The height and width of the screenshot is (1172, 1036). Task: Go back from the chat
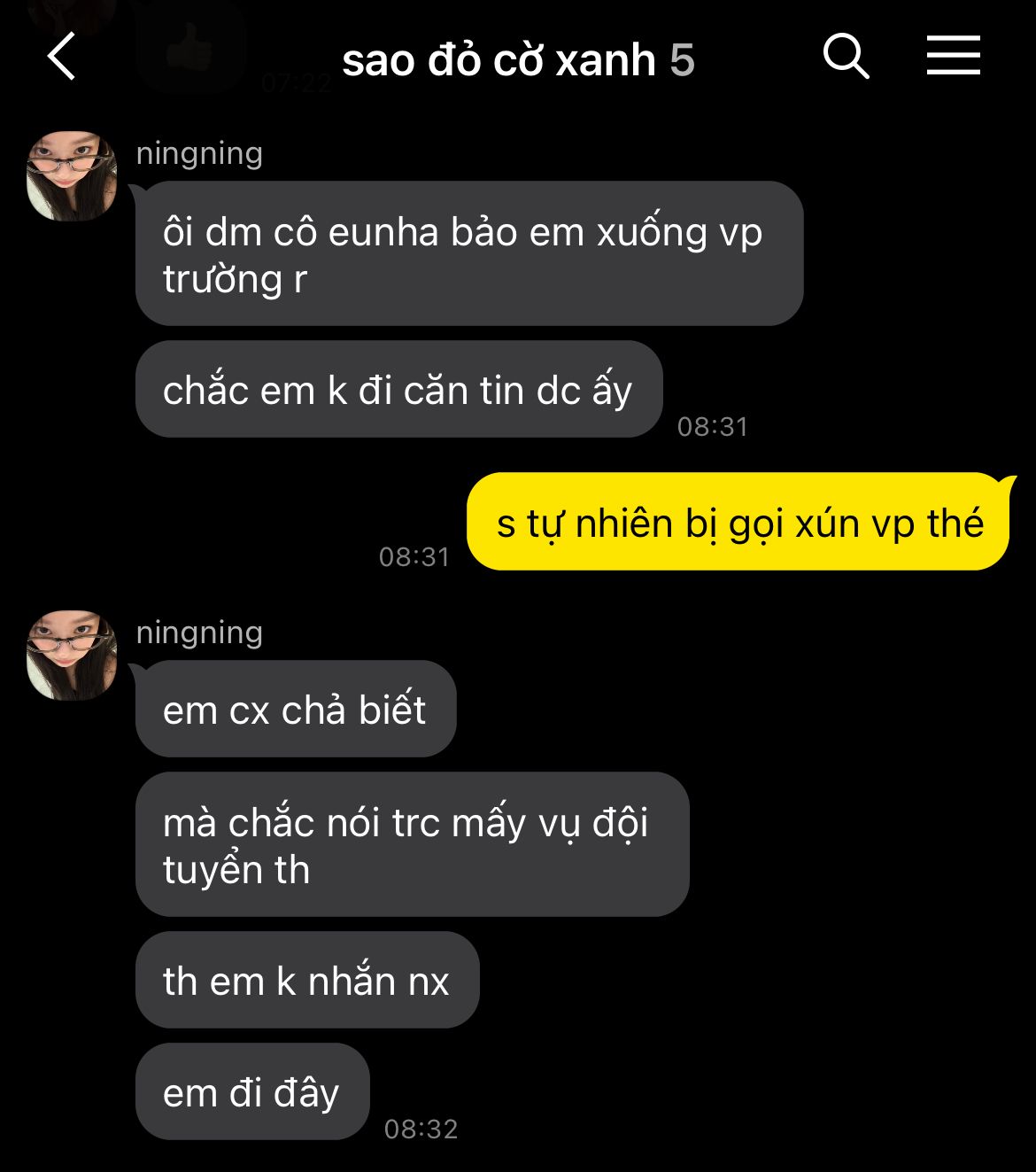[x=62, y=58]
